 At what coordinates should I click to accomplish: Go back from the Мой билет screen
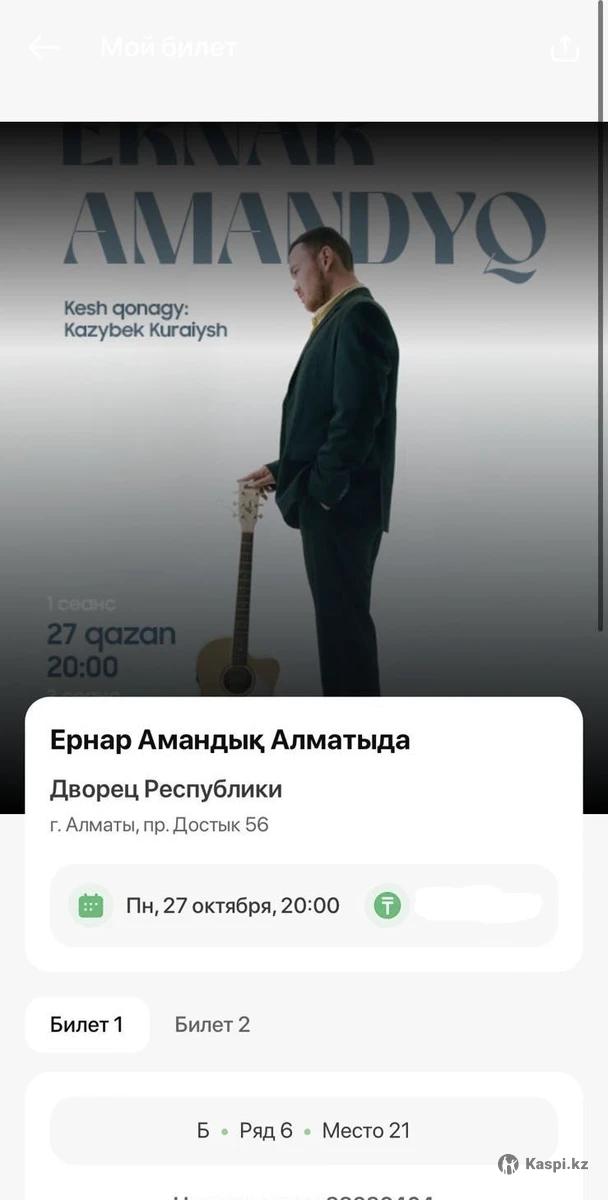point(44,47)
